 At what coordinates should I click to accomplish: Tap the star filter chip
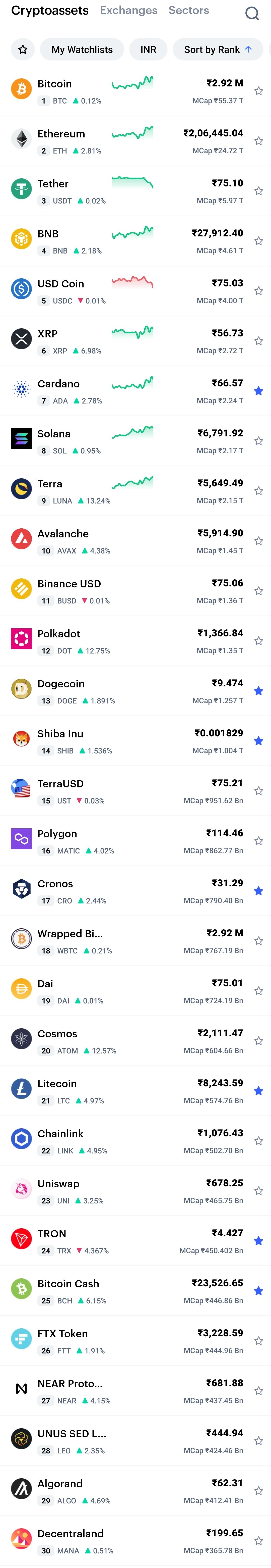pos(23,49)
